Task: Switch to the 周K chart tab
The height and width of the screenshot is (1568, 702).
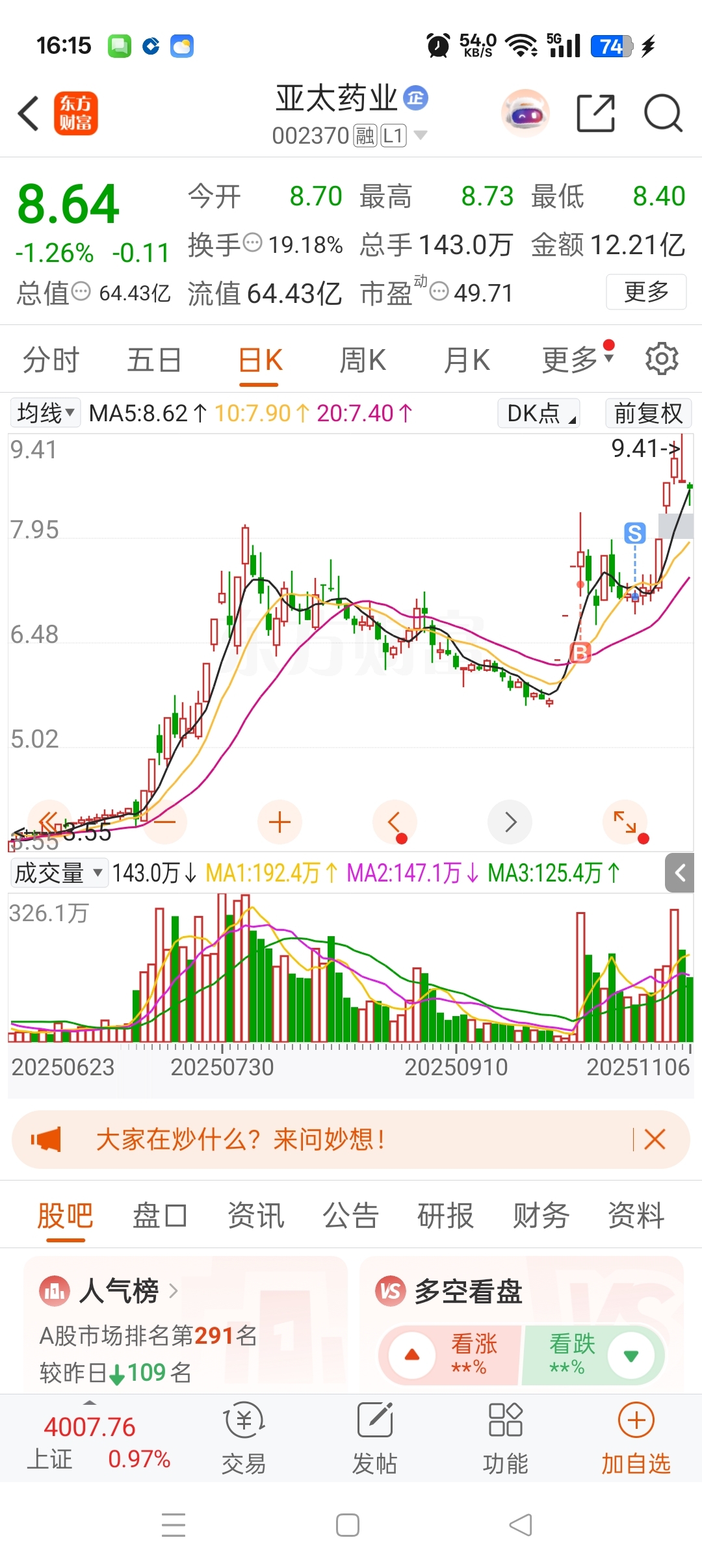Action: pos(363,360)
